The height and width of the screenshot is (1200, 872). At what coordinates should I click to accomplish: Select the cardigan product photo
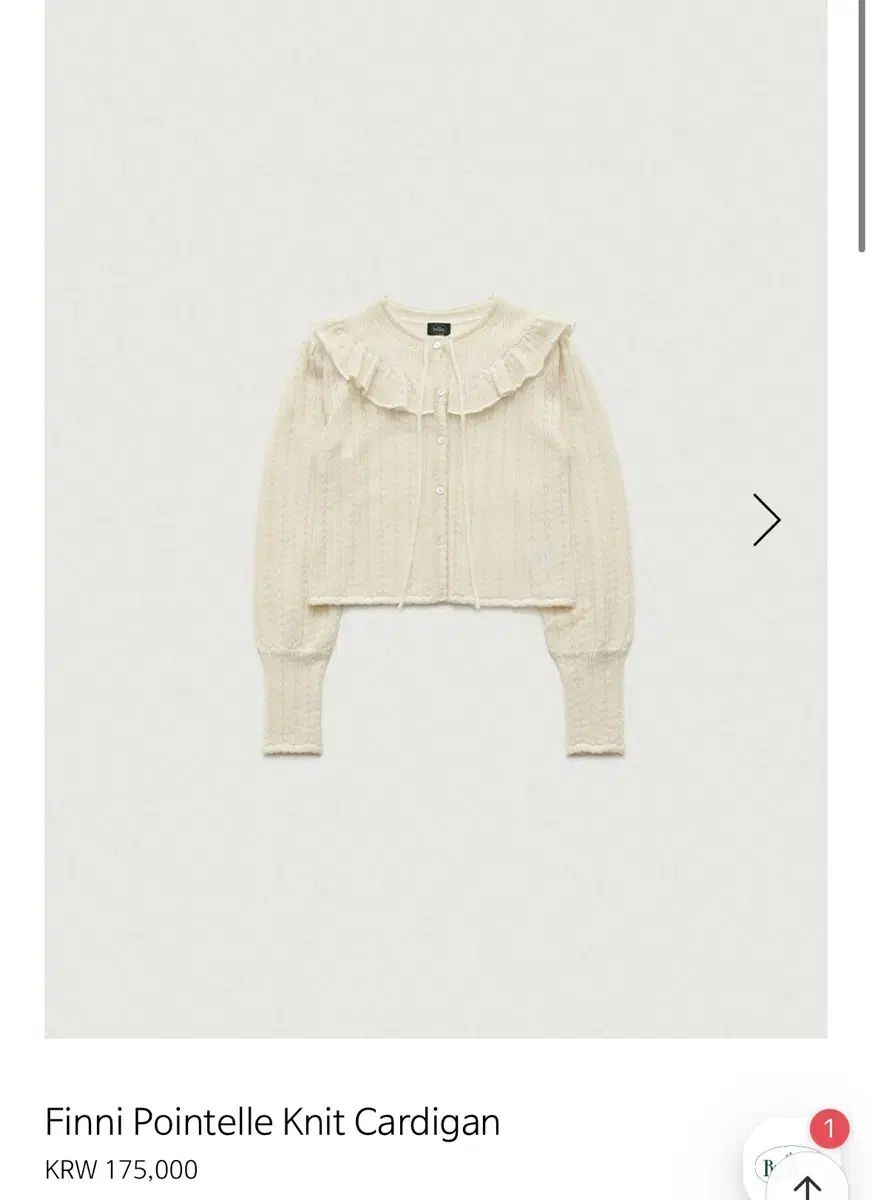tap(436, 520)
